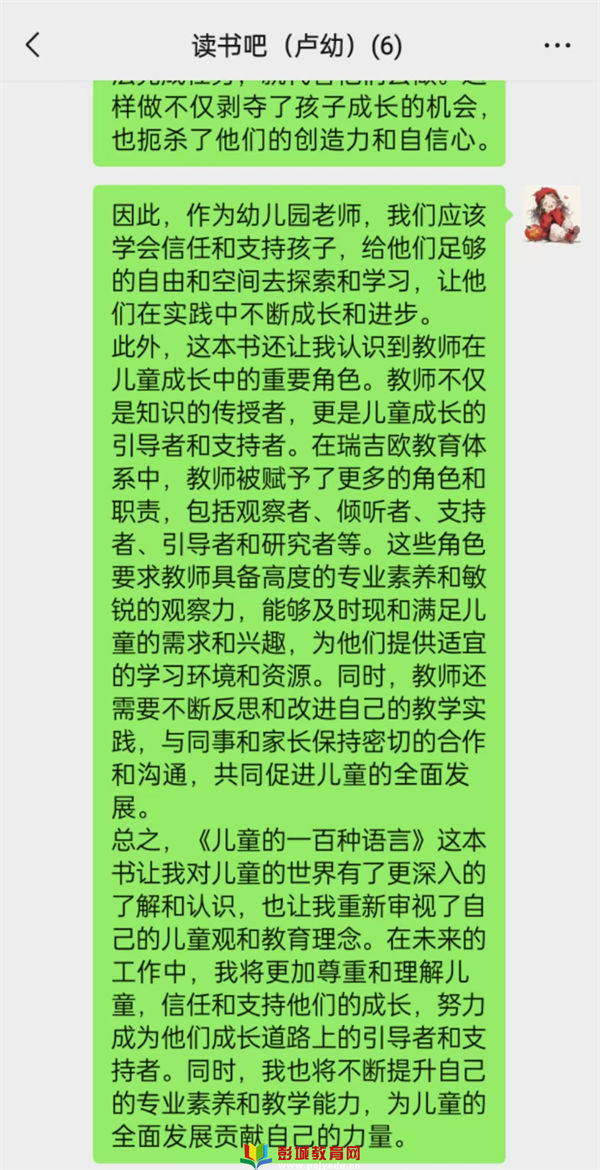Image resolution: width=600 pixels, height=1170 pixels.
Task: Go back from the 读书吧 group chat
Action: (33, 45)
